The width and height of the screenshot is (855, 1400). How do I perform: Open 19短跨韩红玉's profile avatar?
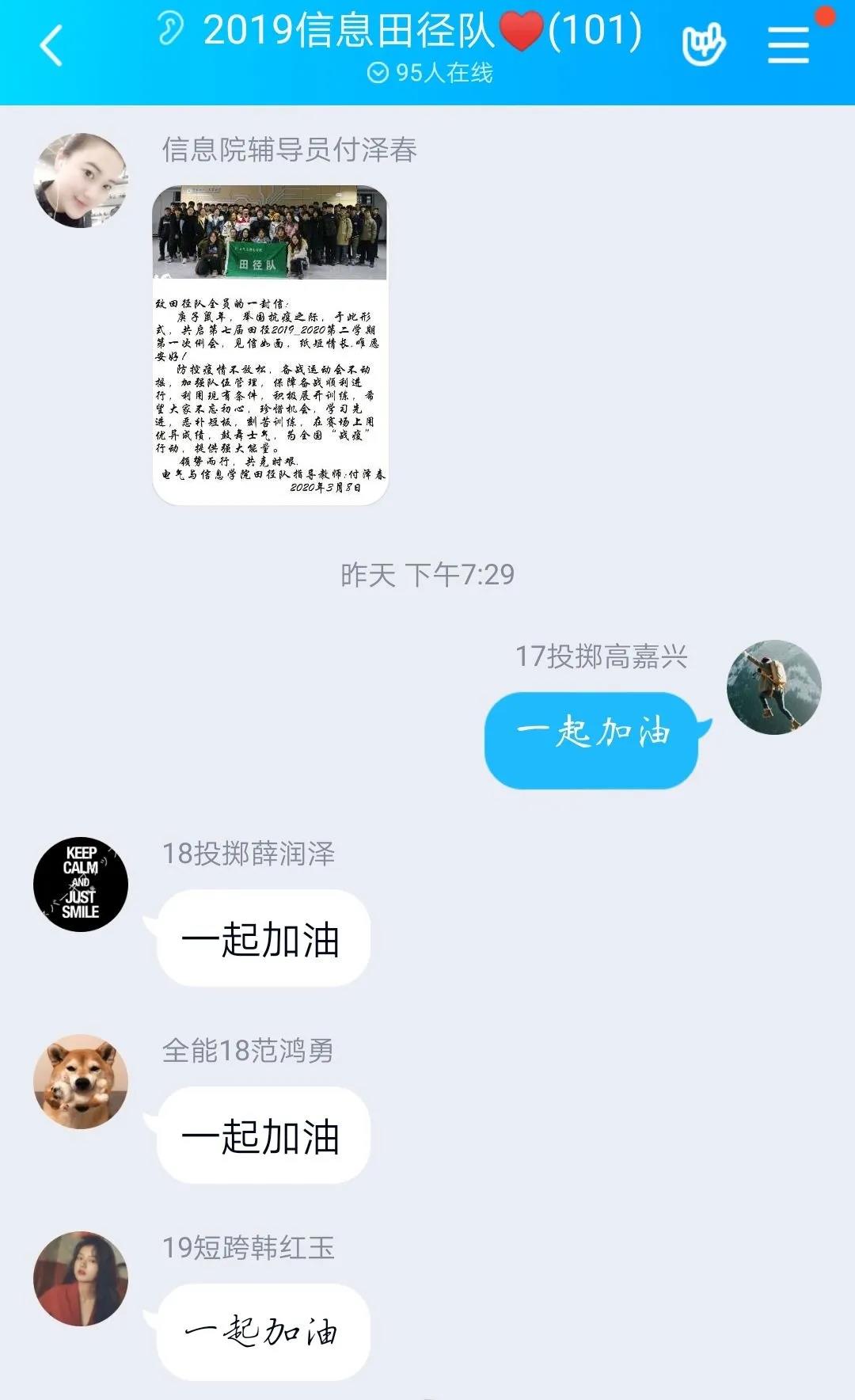(x=81, y=1278)
